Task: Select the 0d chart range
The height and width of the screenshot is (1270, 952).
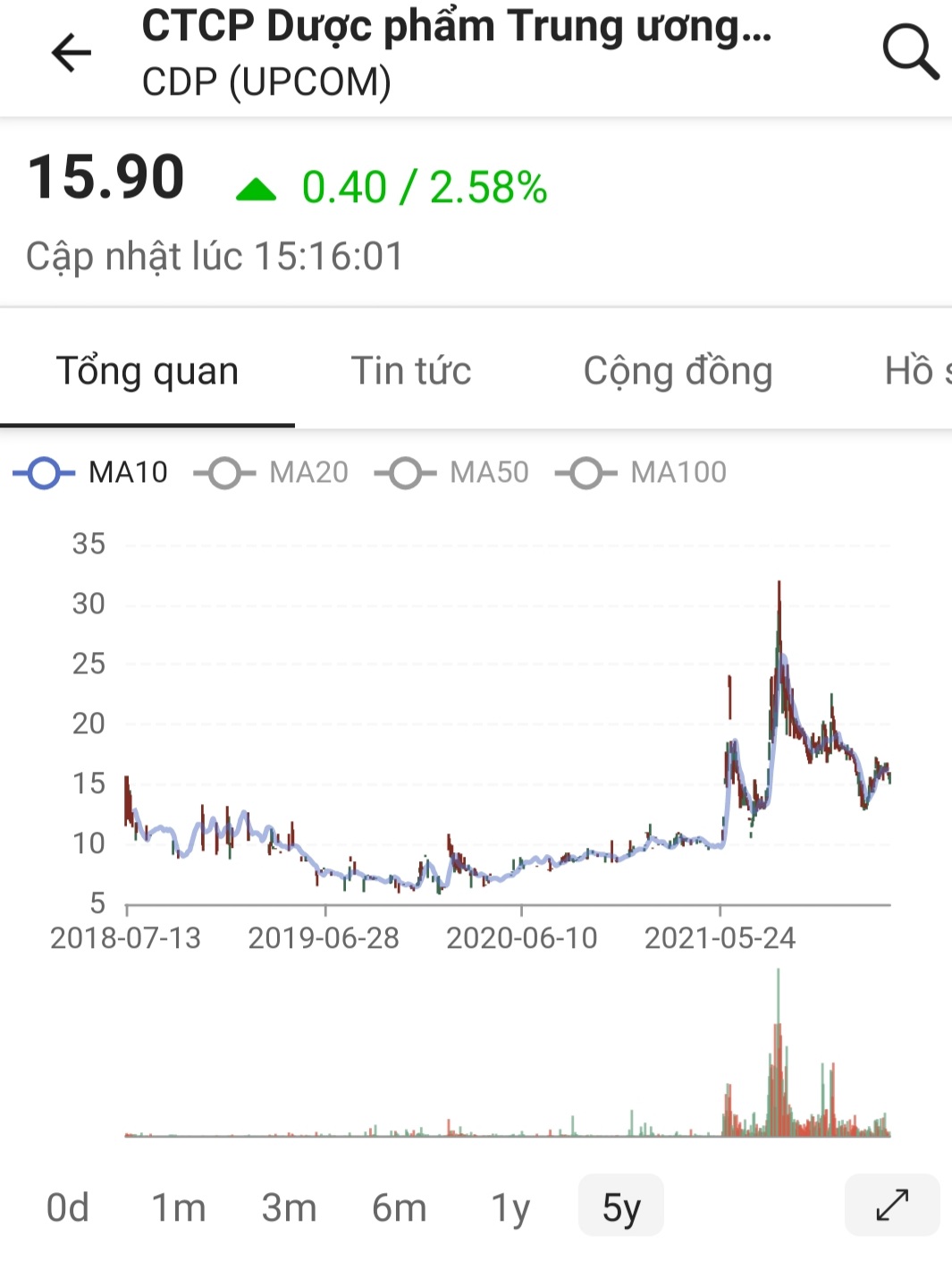Action: click(x=68, y=1207)
